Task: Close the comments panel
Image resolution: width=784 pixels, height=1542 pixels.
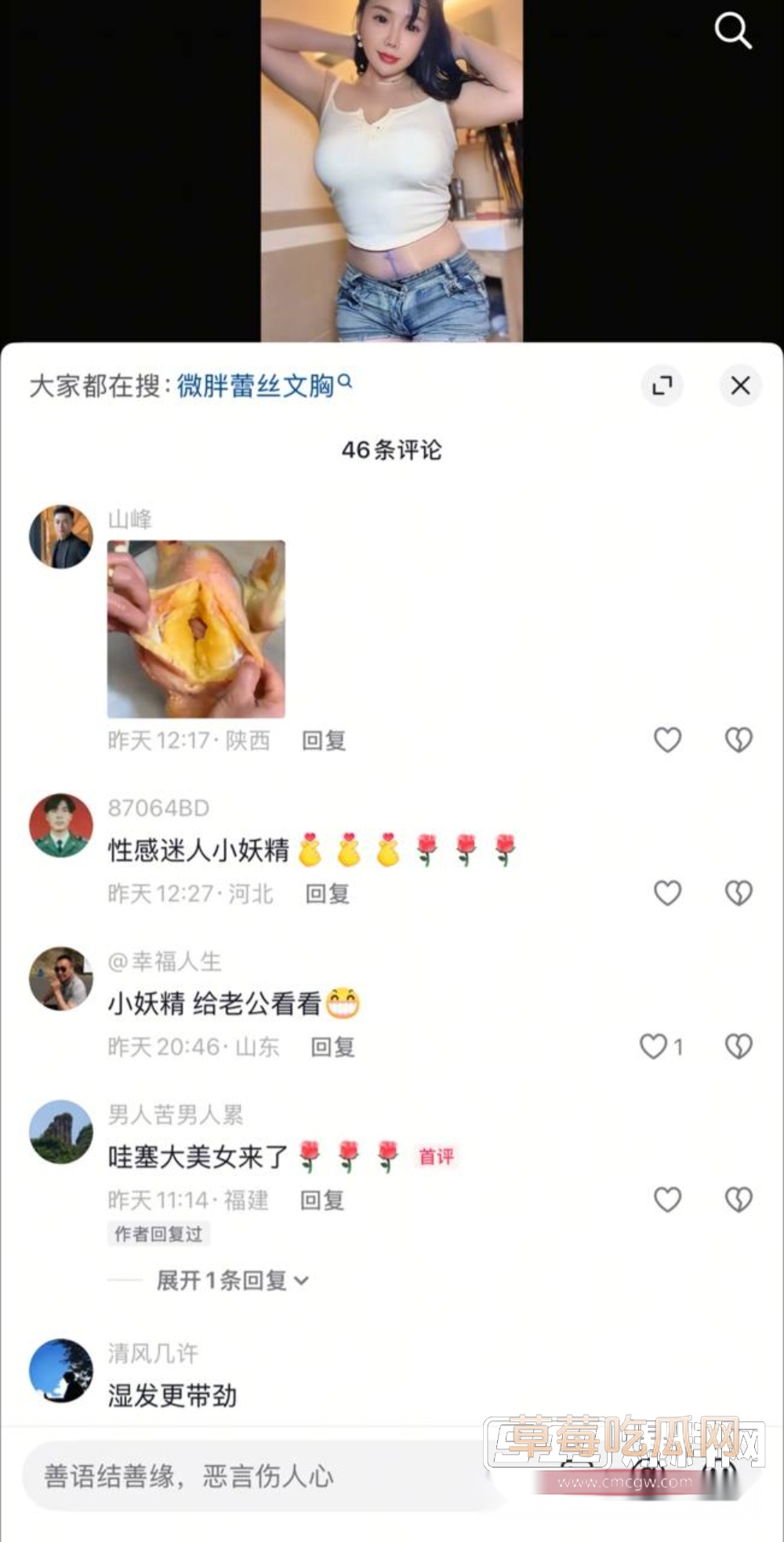Action: coord(740,386)
